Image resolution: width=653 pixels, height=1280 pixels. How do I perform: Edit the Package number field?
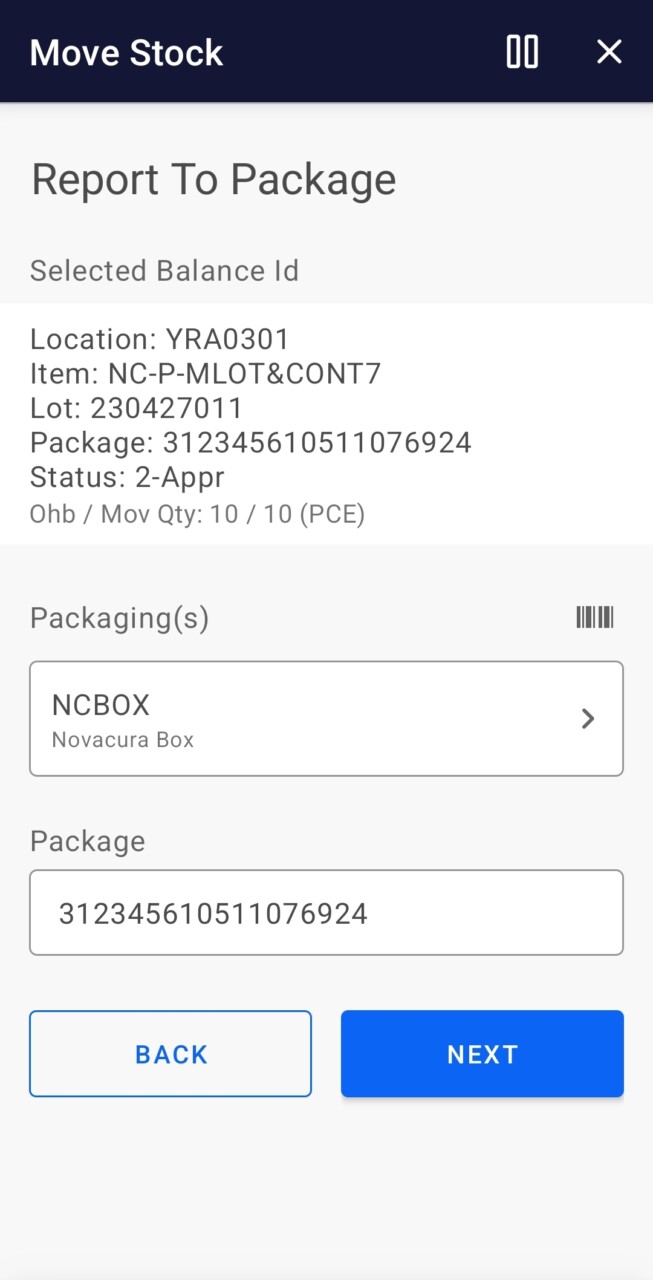326,912
